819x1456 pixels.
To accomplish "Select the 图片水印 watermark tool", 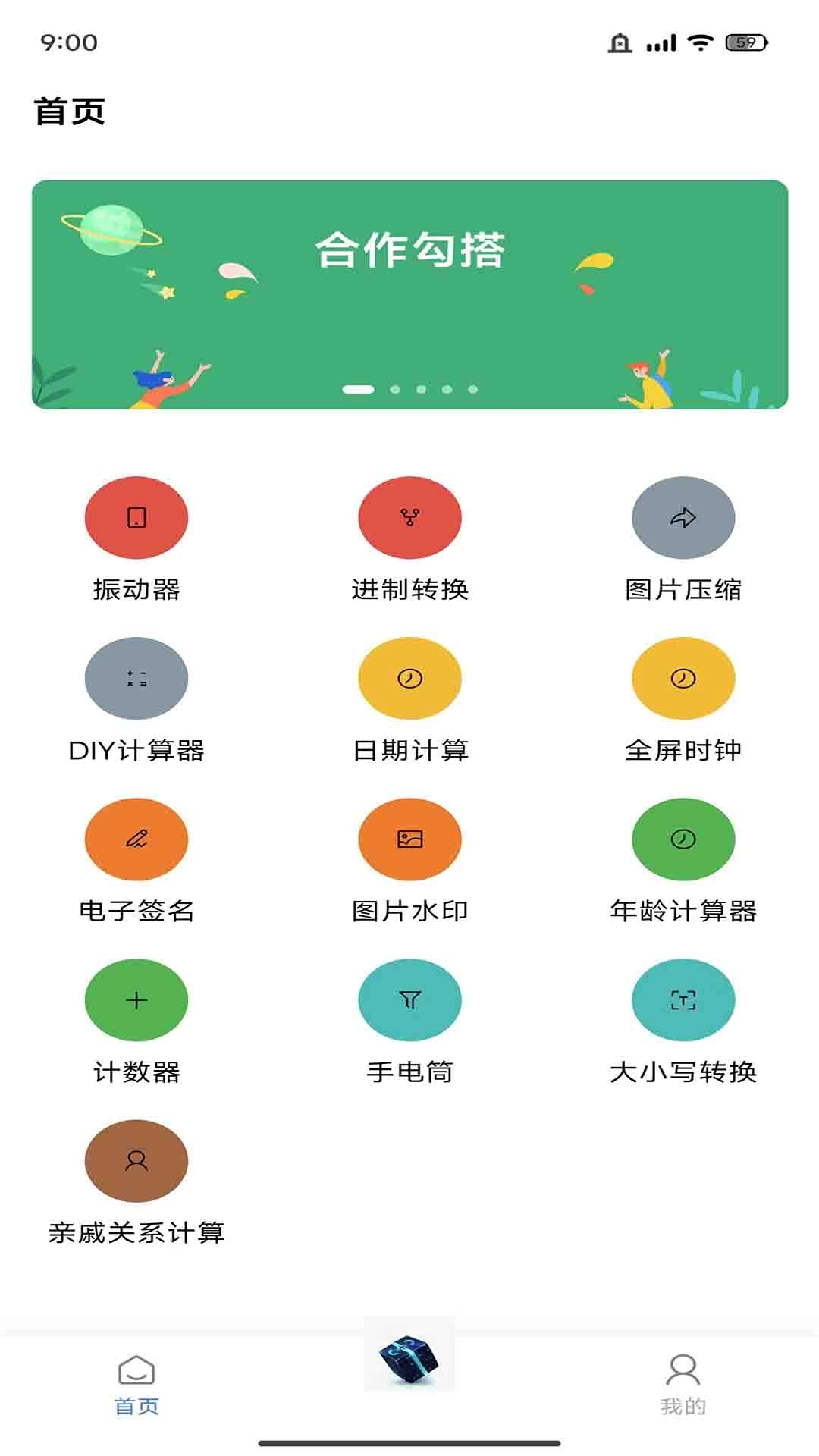I will 409,839.
